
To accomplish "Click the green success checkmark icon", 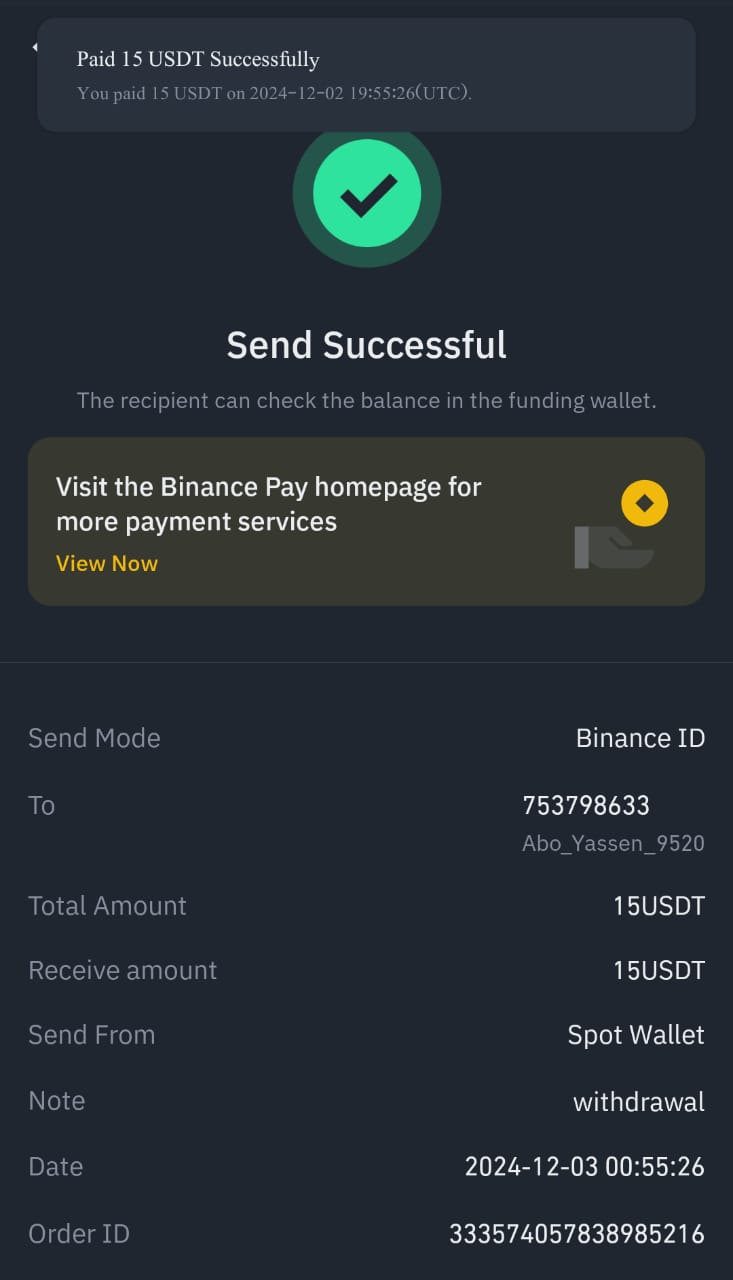I will 366,194.
